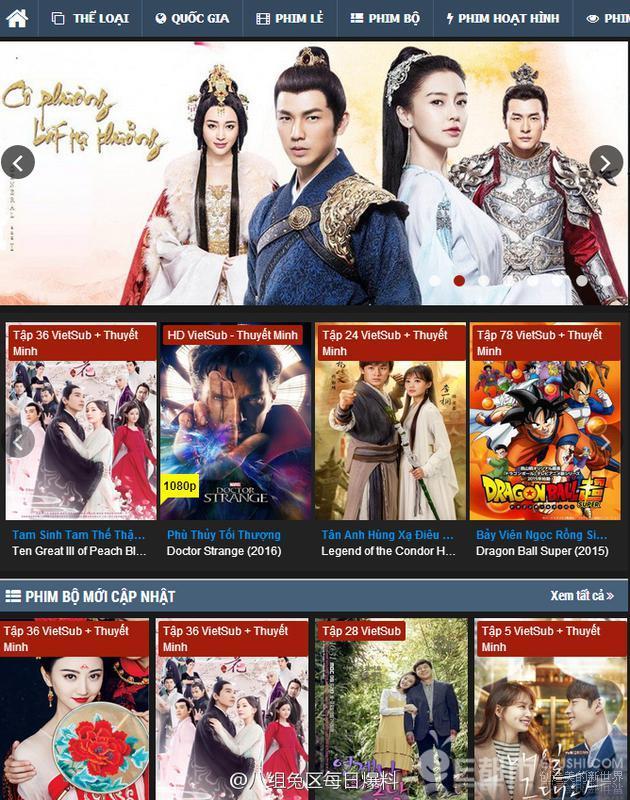Open the Quốc Gia country menu
The height and width of the screenshot is (800, 630).
tap(192, 18)
